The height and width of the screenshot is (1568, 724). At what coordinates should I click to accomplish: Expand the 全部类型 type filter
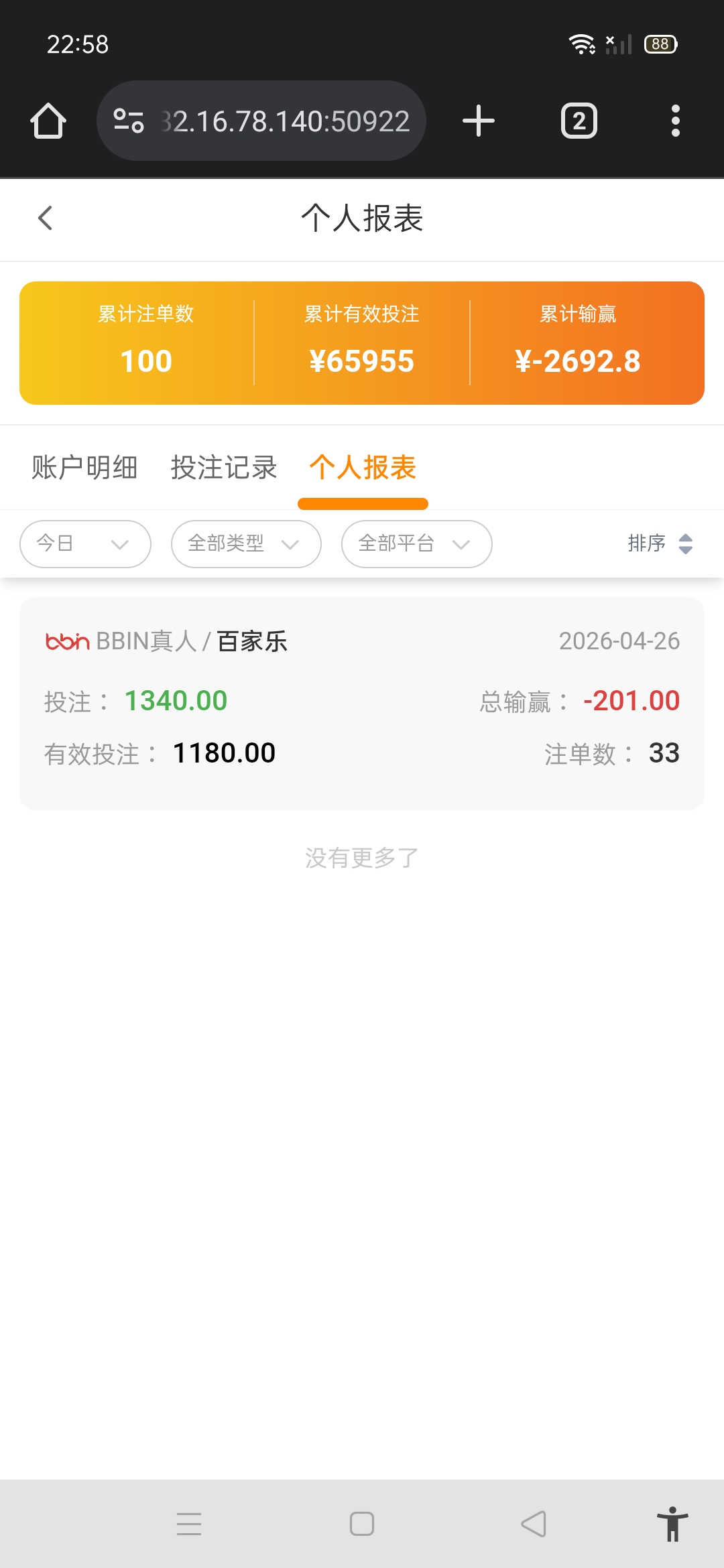point(245,544)
